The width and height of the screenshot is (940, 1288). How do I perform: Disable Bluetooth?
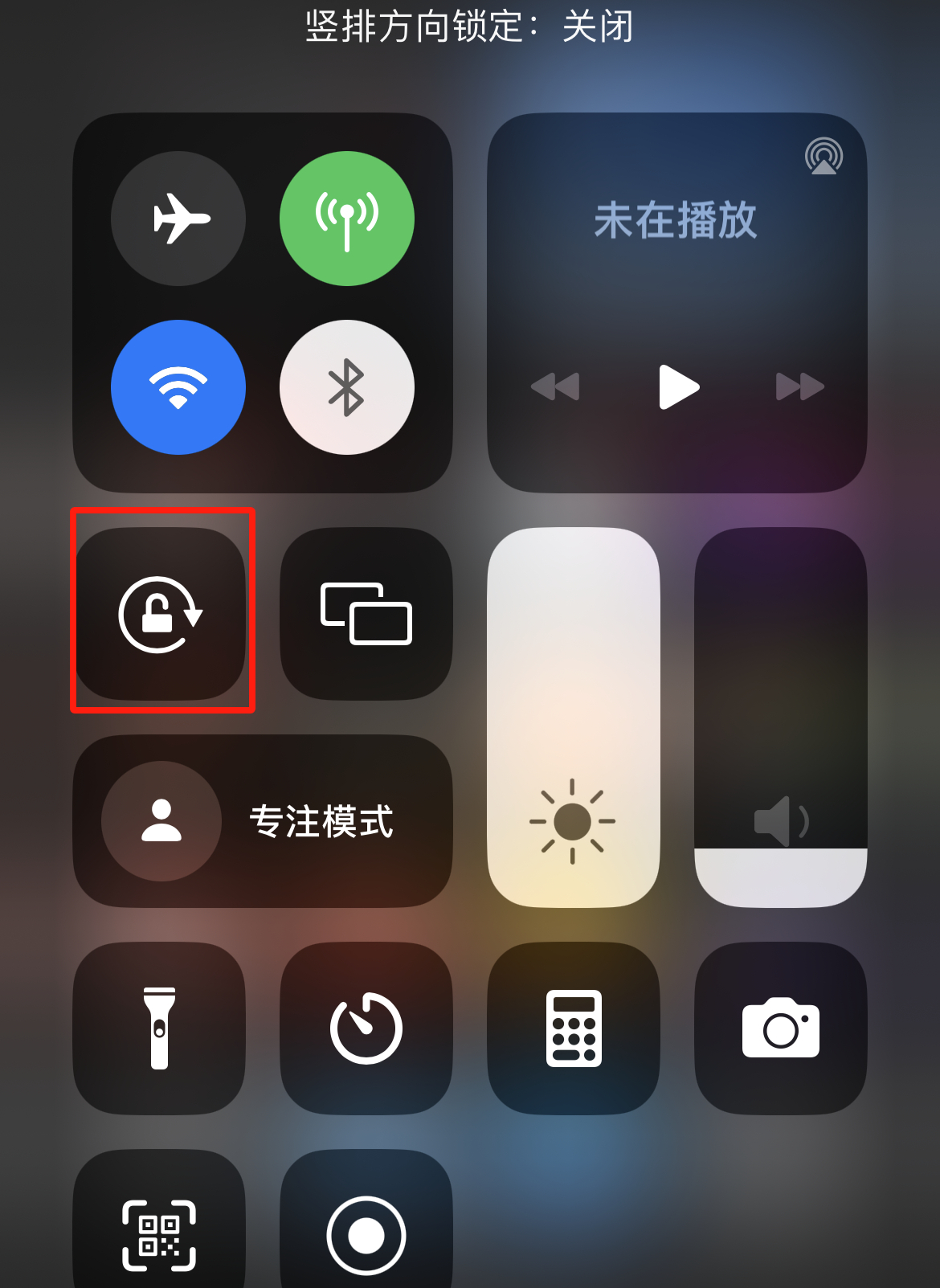point(347,387)
